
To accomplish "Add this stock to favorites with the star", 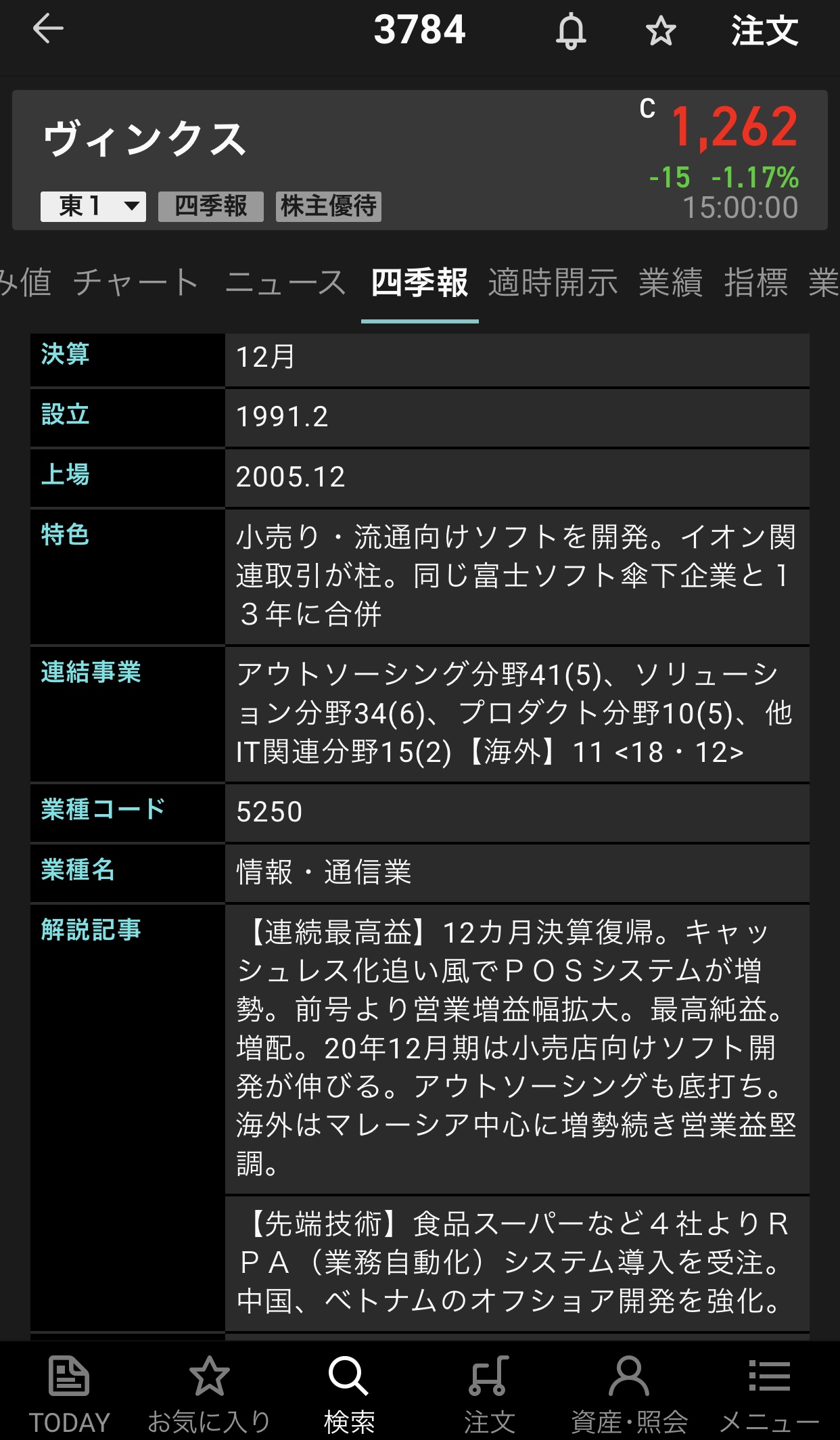I will click(661, 31).
